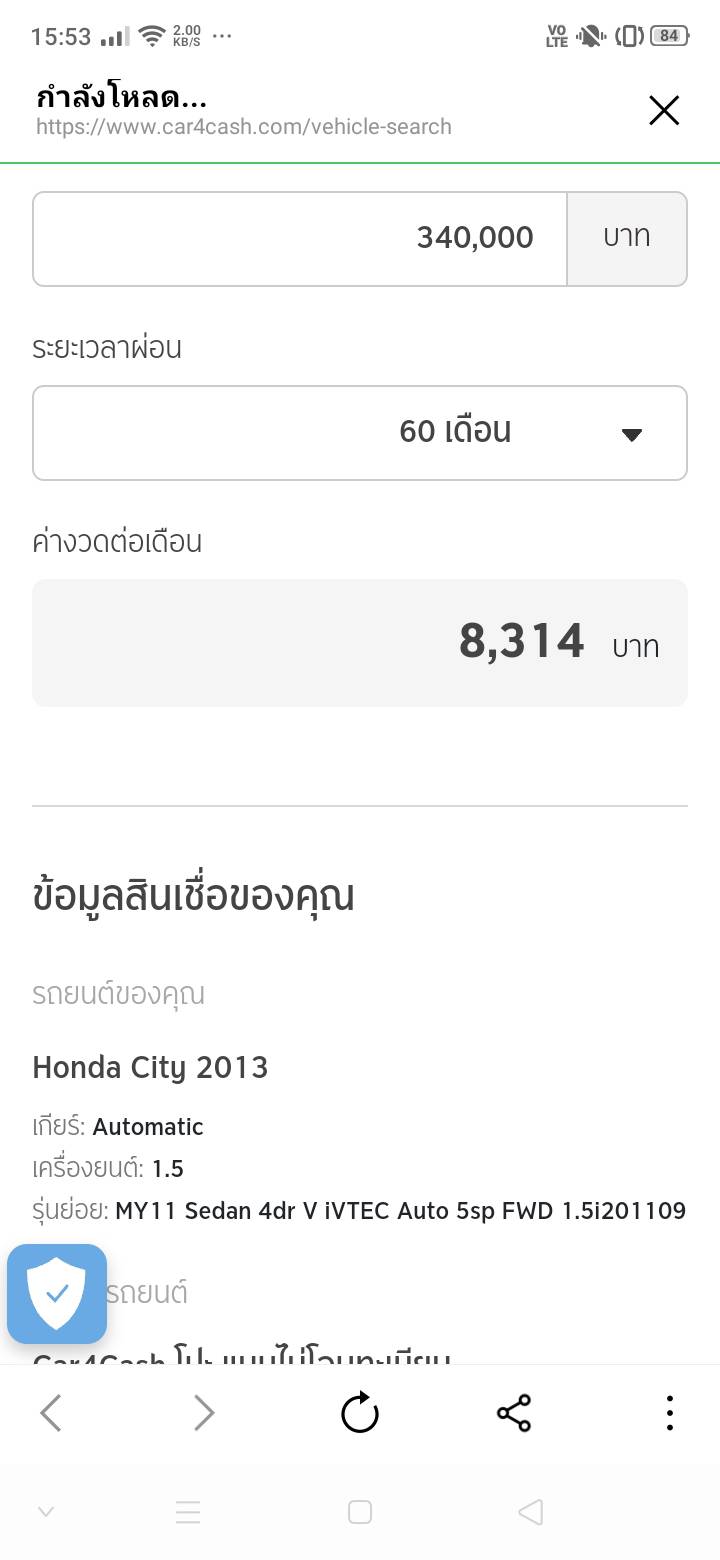720x1560 pixels.
Task: Close the in-app browser page
Action: click(664, 111)
